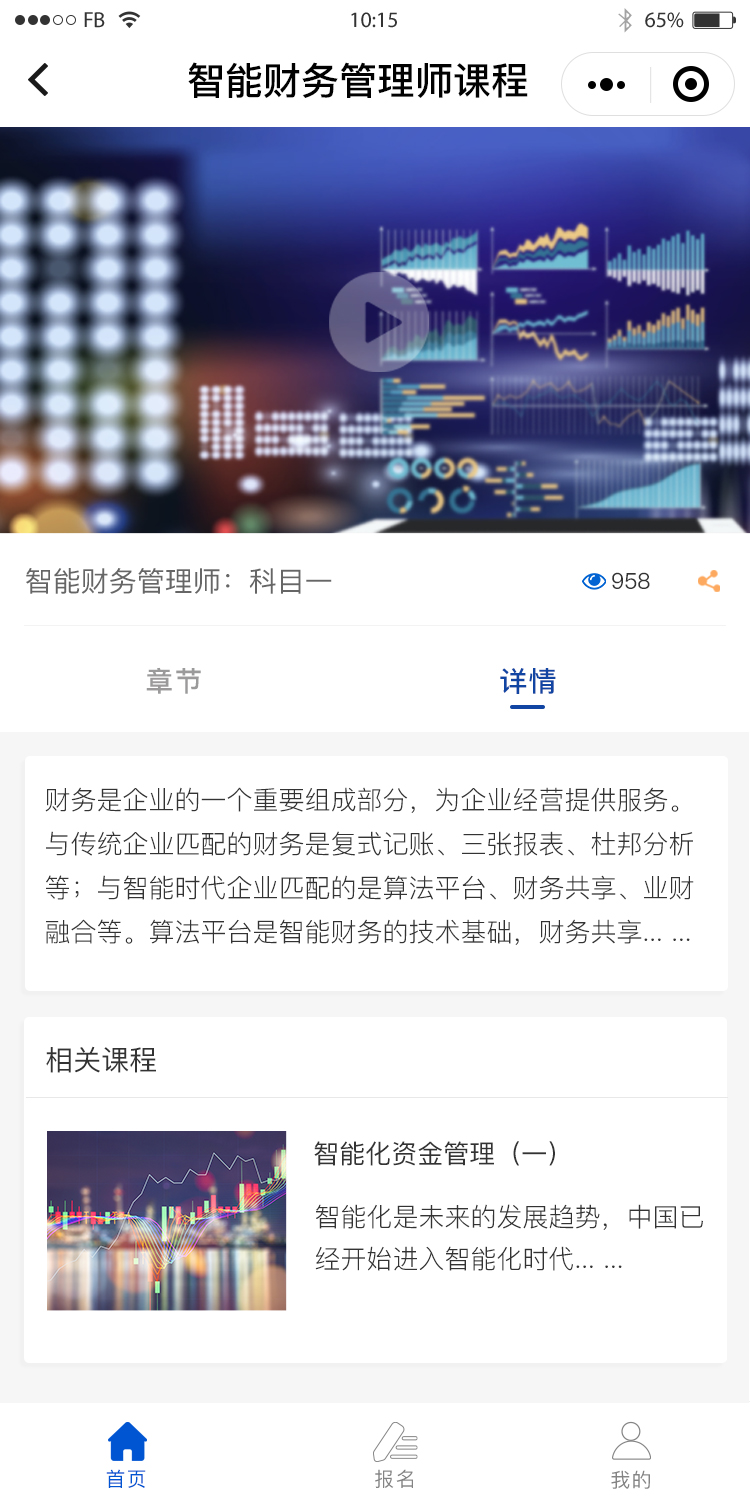Open the 报名 tab
750x1500 pixels.
pyautogui.click(x=395, y=1456)
